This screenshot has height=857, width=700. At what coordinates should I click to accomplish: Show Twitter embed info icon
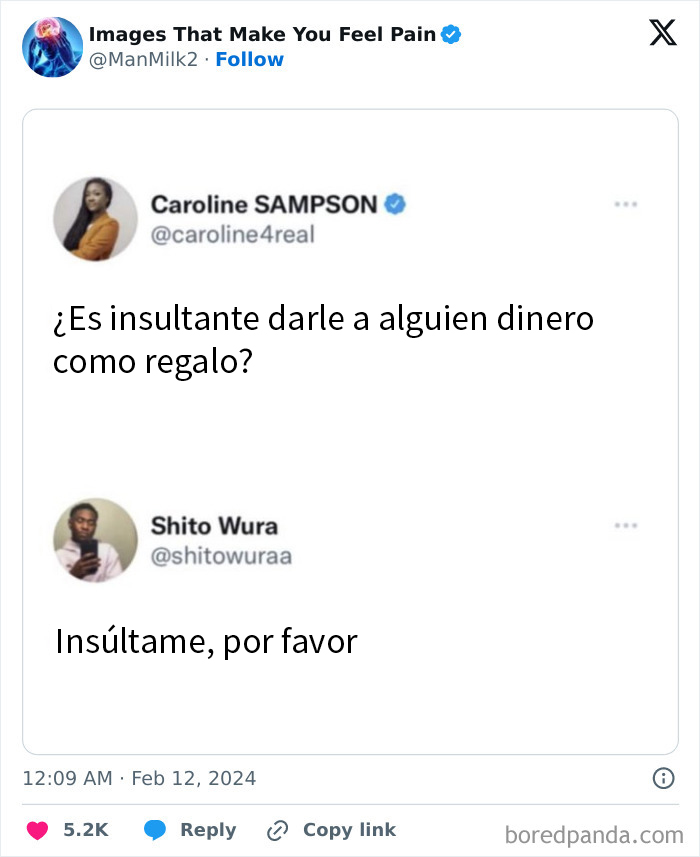tap(662, 778)
